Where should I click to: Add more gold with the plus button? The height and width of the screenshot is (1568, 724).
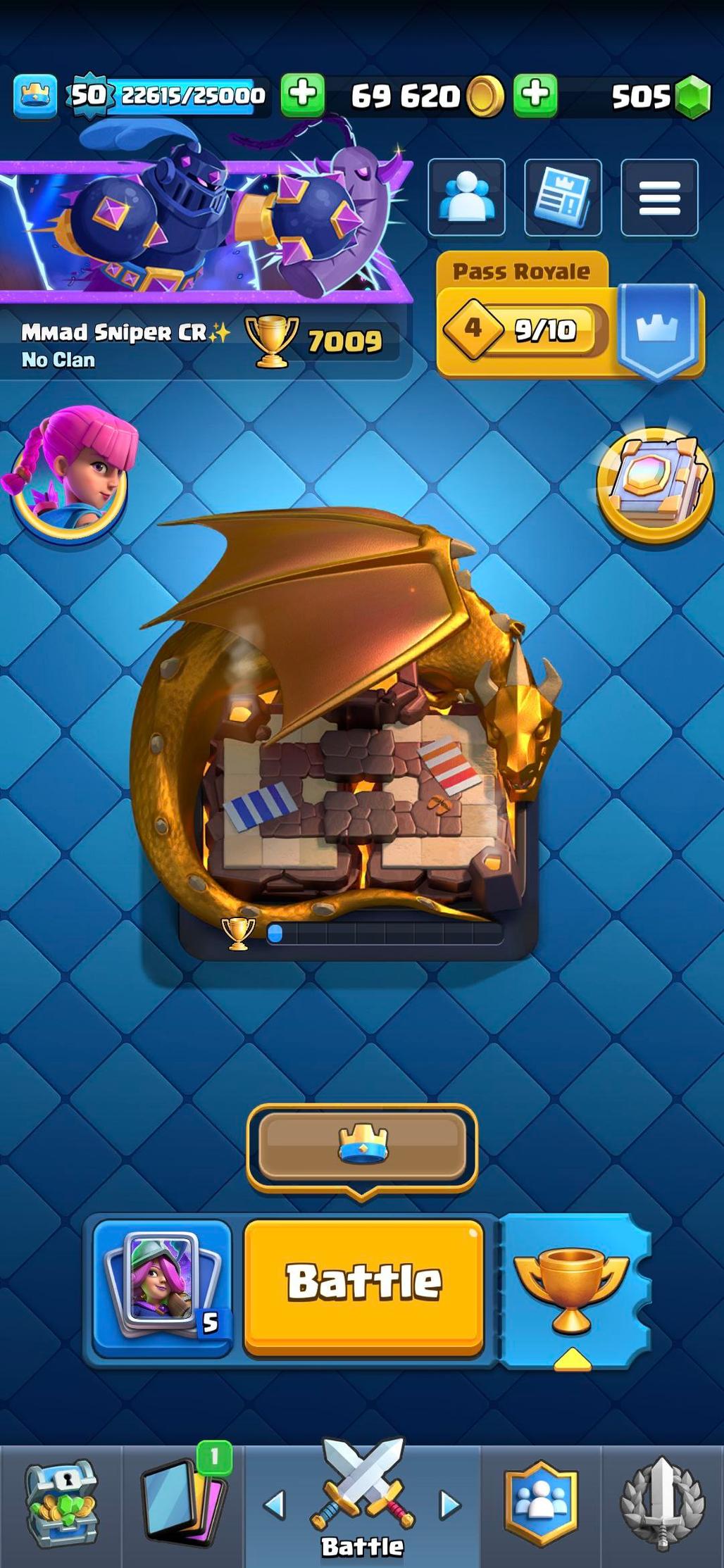coord(535,94)
